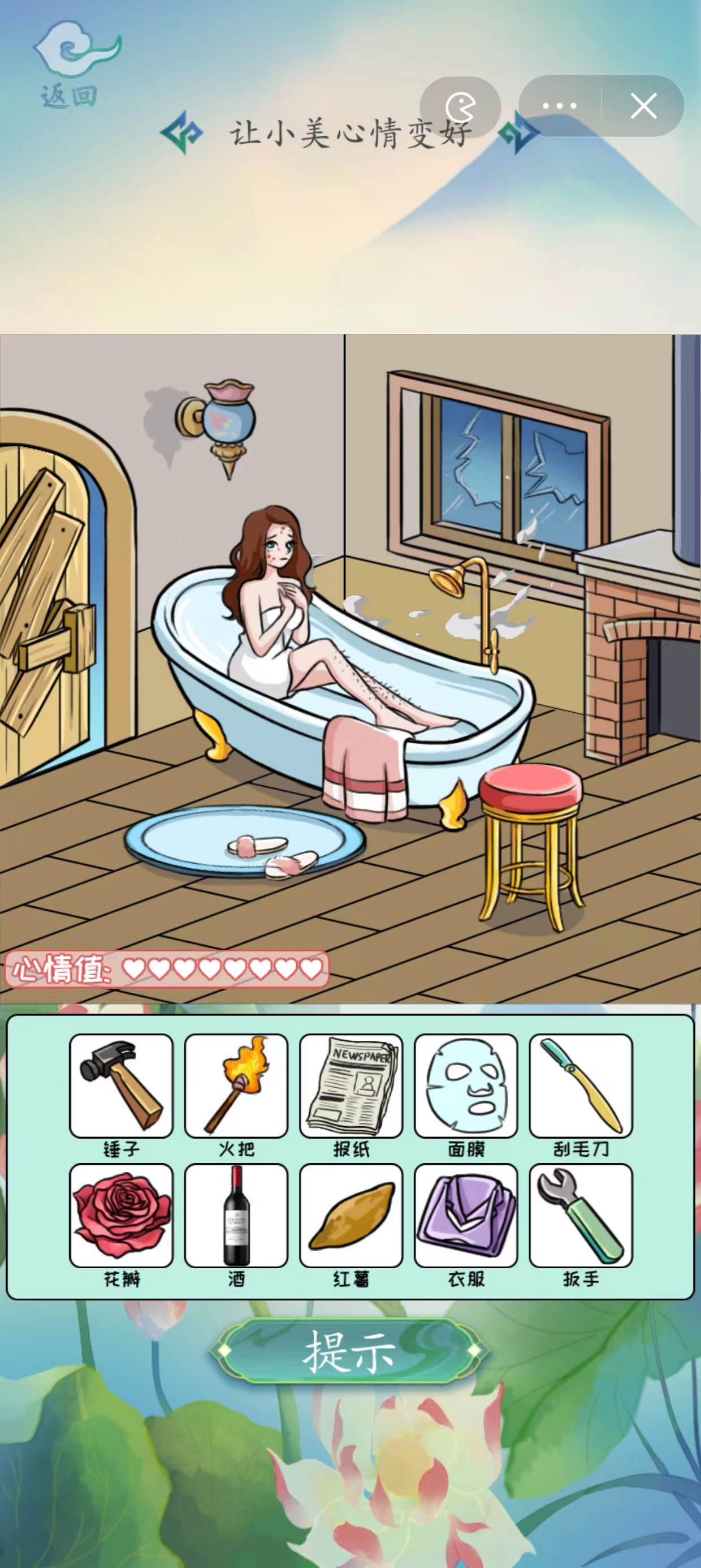This screenshot has height=1568, width=701.
Task: Select the 扳手 wrench item
Action: (581, 1216)
